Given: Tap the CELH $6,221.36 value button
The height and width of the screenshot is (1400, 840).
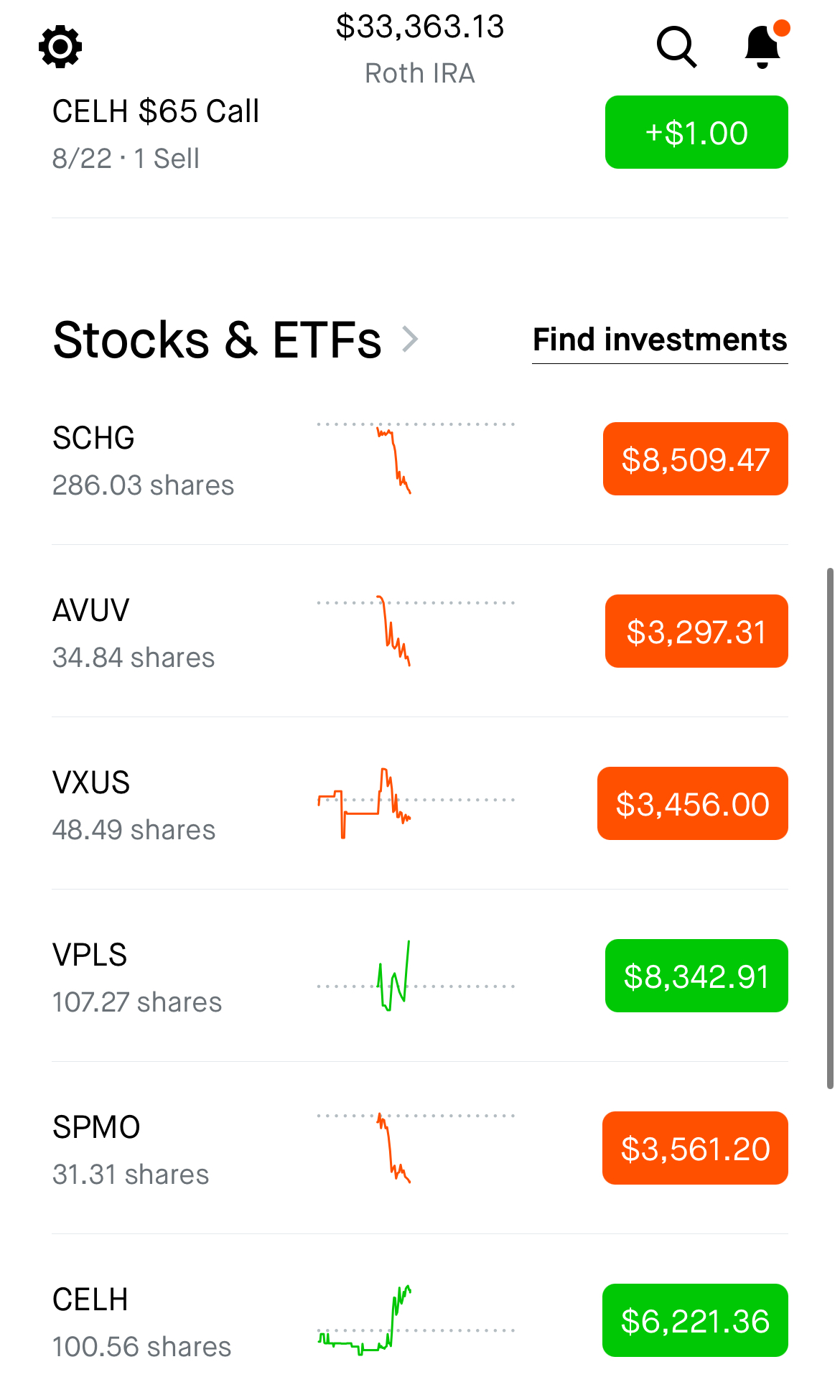Looking at the screenshot, I should tap(695, 1321).
